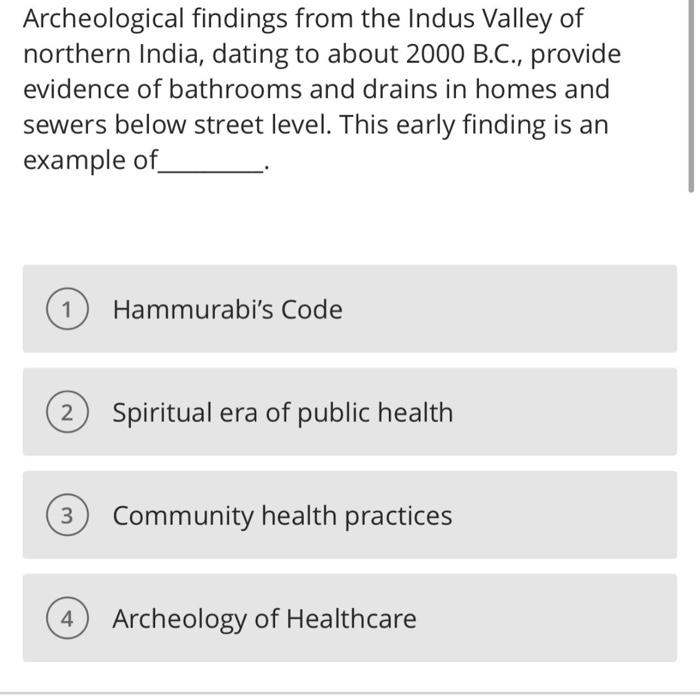Pick Community health practices option
Screen dimensions: 700x695
point(282,516)
